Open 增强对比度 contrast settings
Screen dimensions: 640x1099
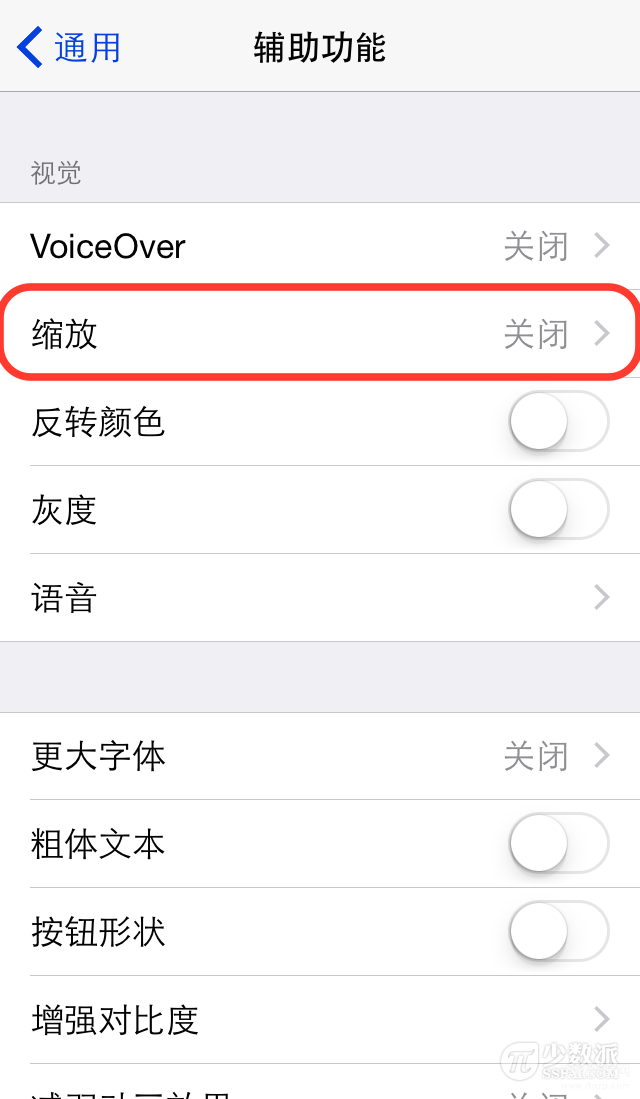320,1019
